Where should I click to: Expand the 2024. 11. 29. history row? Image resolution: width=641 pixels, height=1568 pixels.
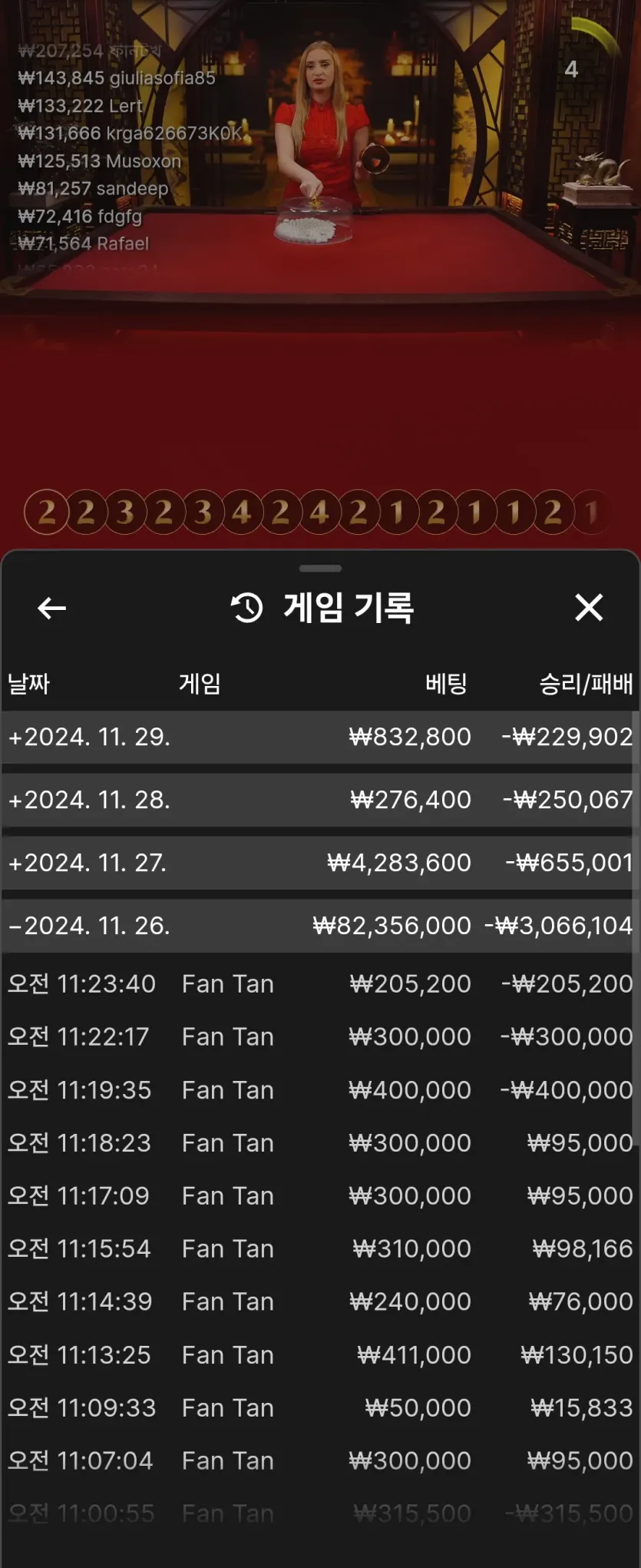[319, 737]
